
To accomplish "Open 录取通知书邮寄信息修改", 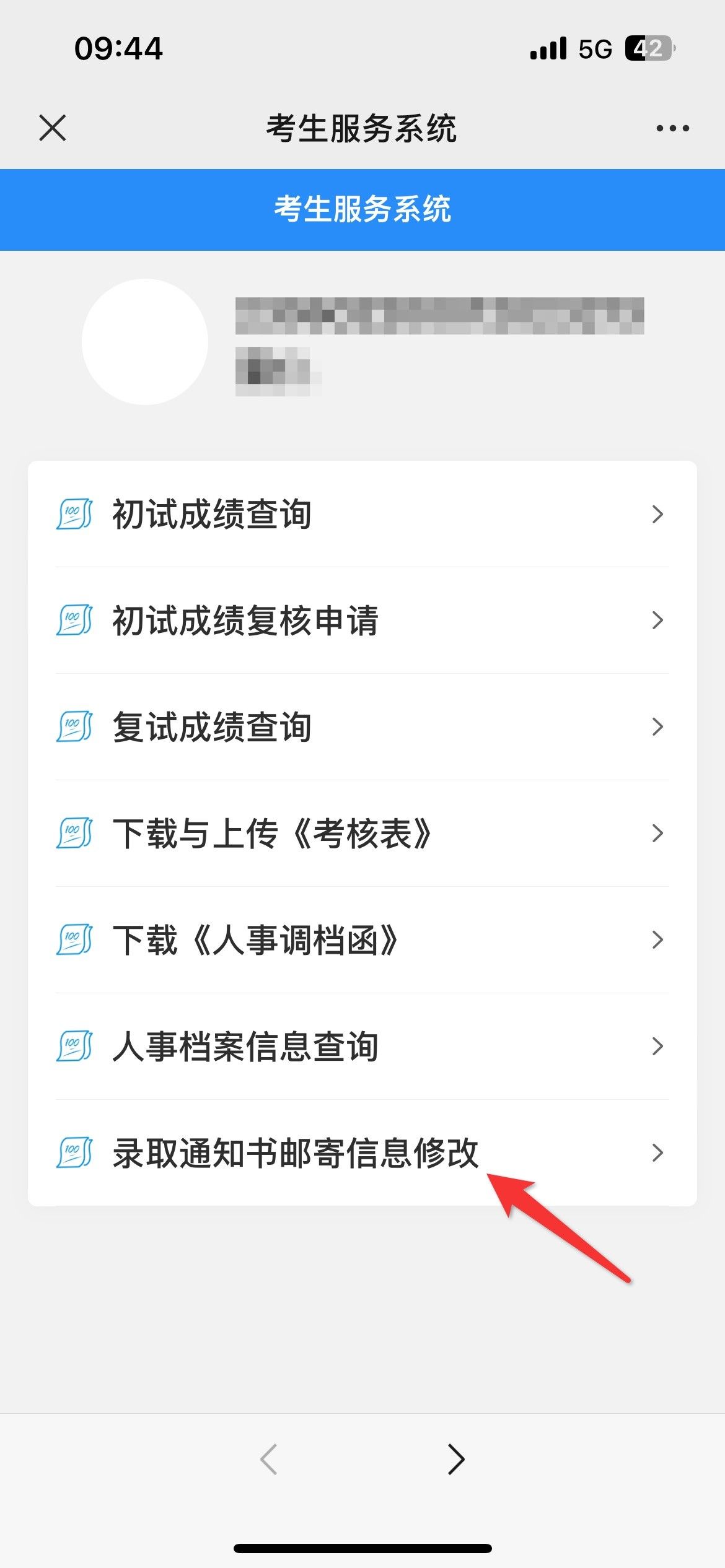I will point(362,1153).
